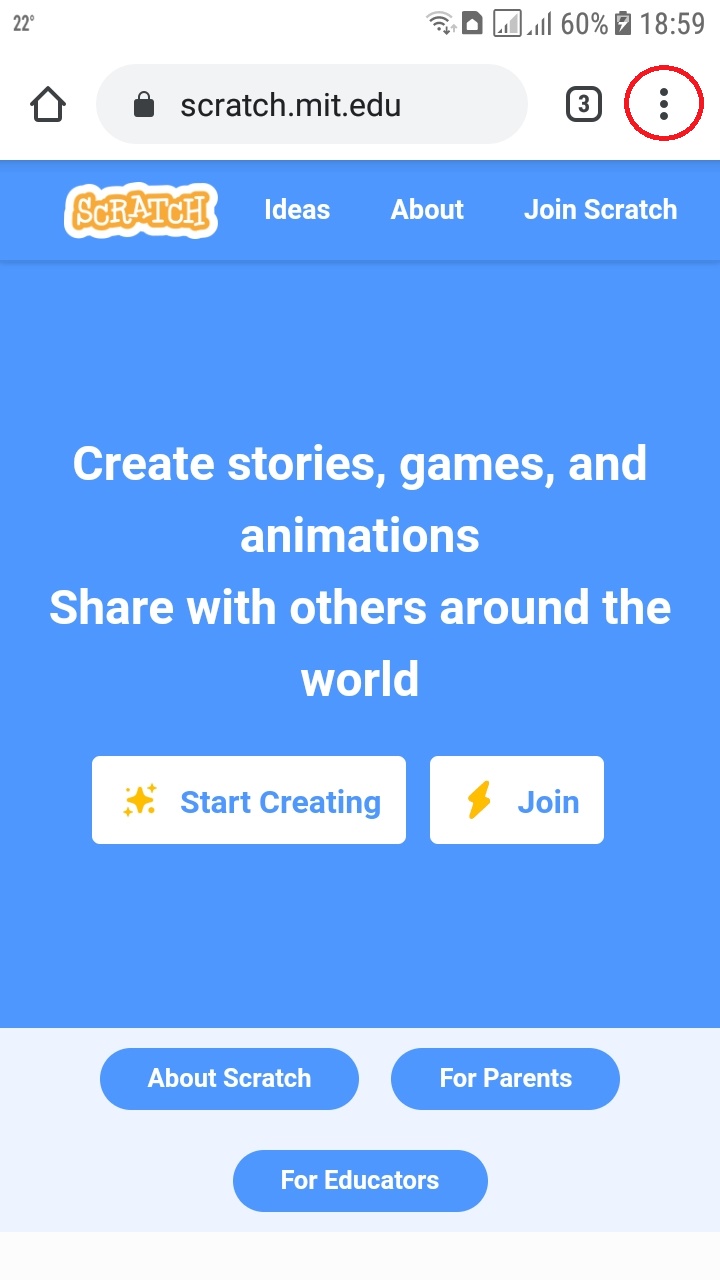Go to the browser home page icon

[48, 104]
